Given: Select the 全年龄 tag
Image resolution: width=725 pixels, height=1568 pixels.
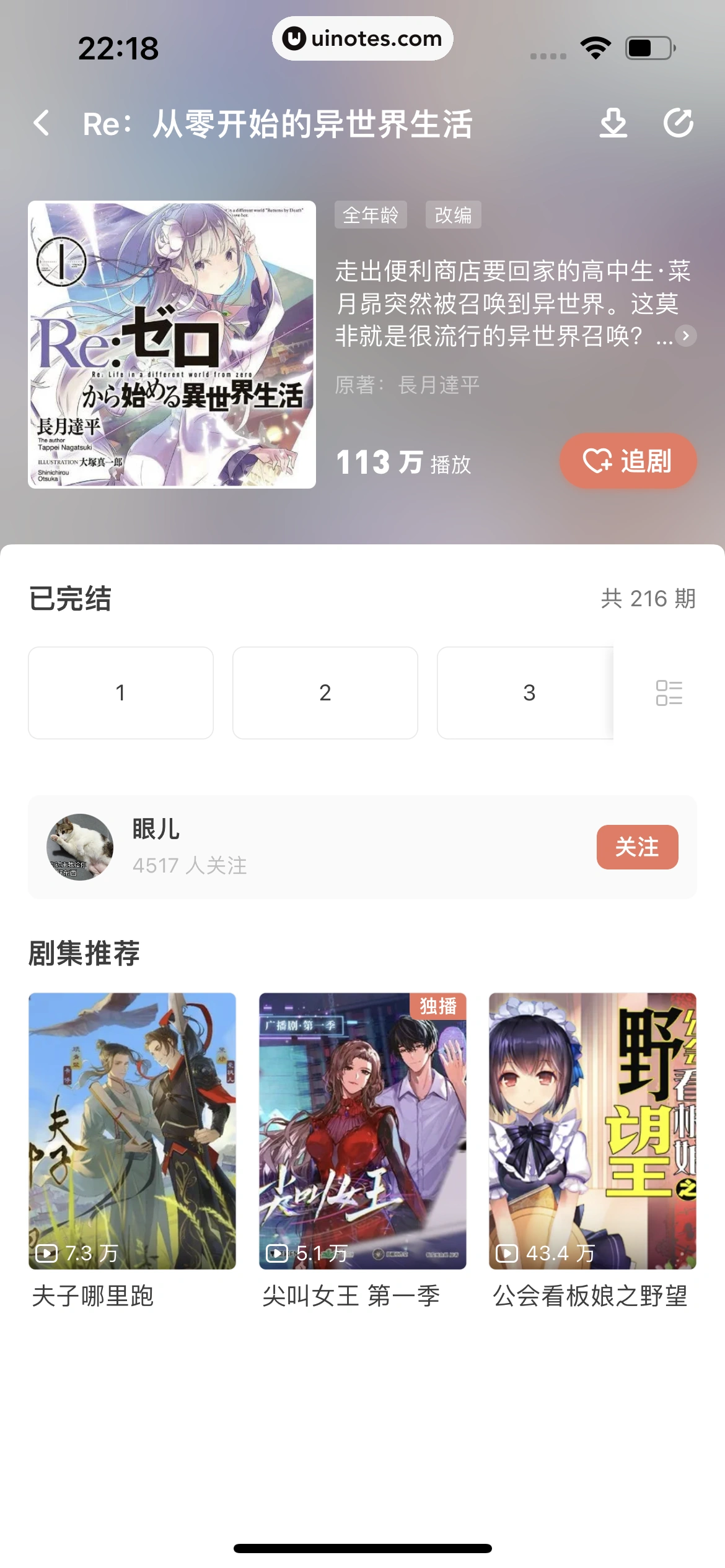Looking at the screenshot, I should click(x=371, y=215).
